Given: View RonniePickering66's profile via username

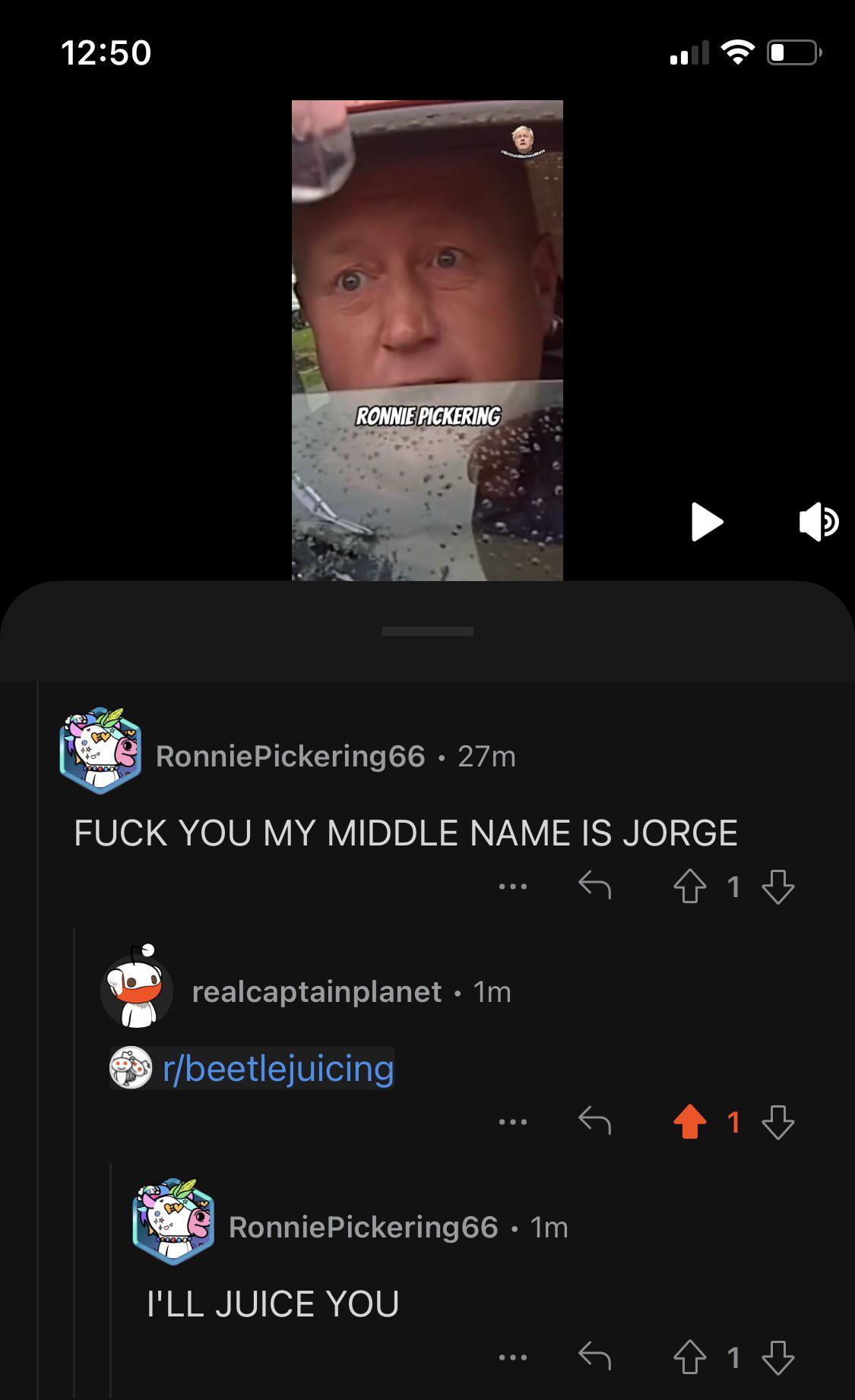Looking at the screenshot, I should 289,754.
